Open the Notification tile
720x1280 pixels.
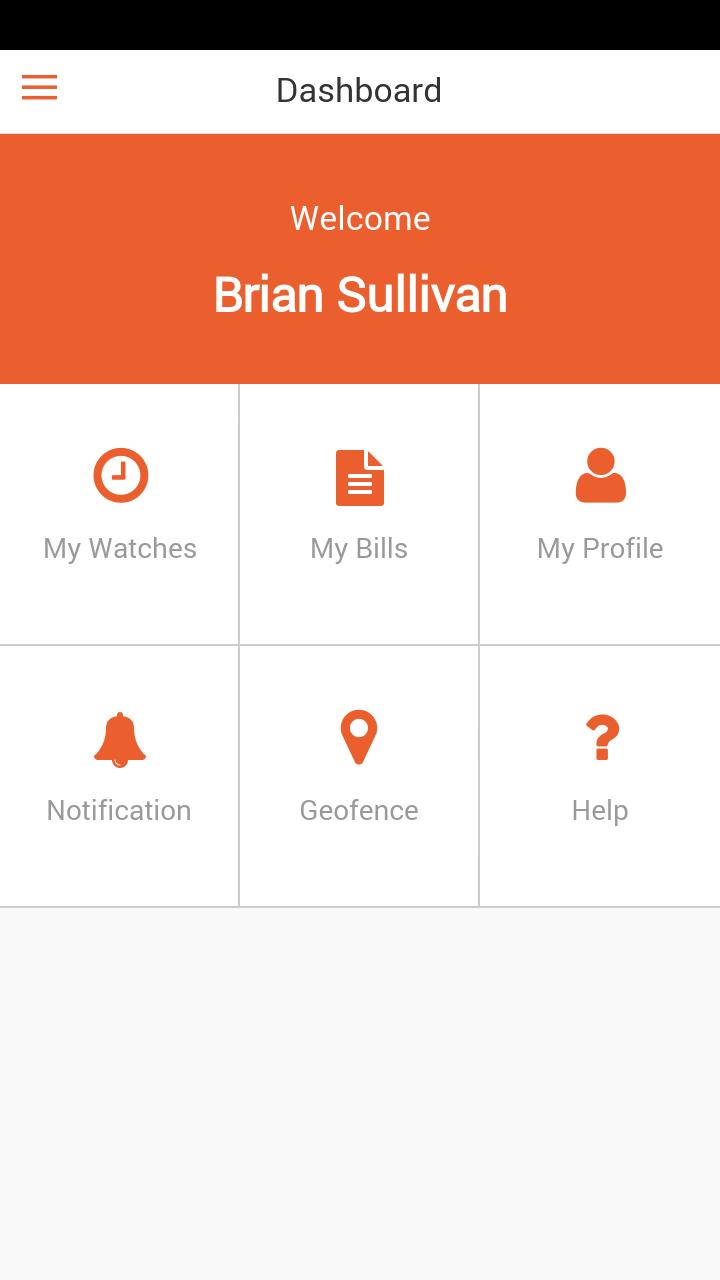(119, 775)
